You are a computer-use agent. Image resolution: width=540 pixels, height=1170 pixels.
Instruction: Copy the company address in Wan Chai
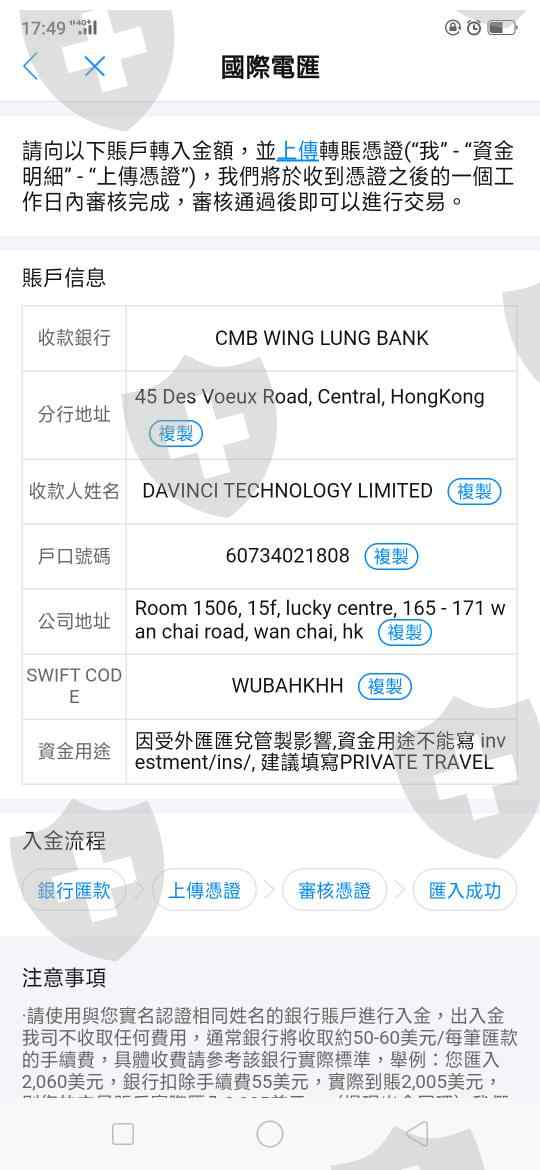point(405,633)
